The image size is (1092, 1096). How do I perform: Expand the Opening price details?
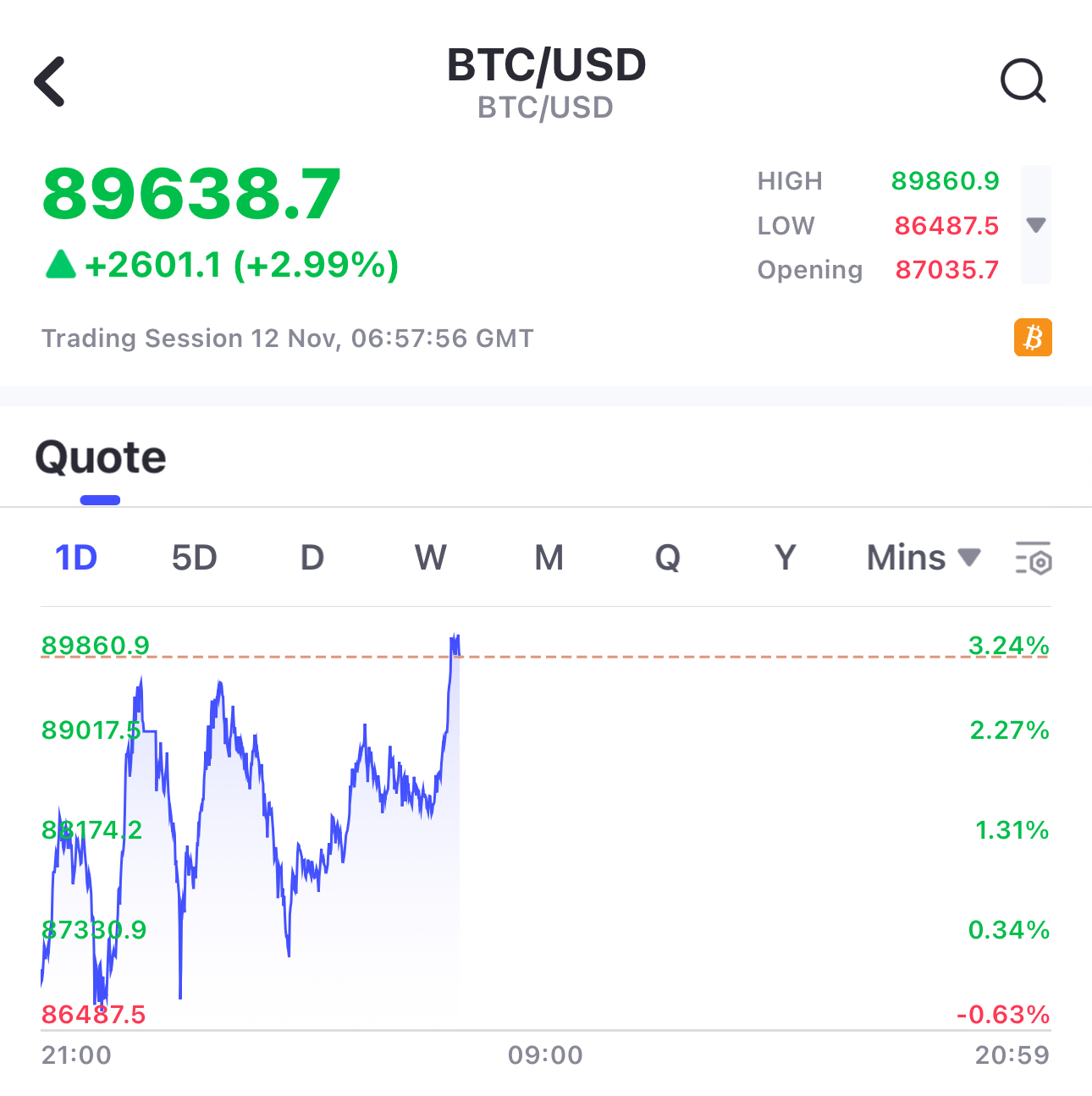coord(947,269)
